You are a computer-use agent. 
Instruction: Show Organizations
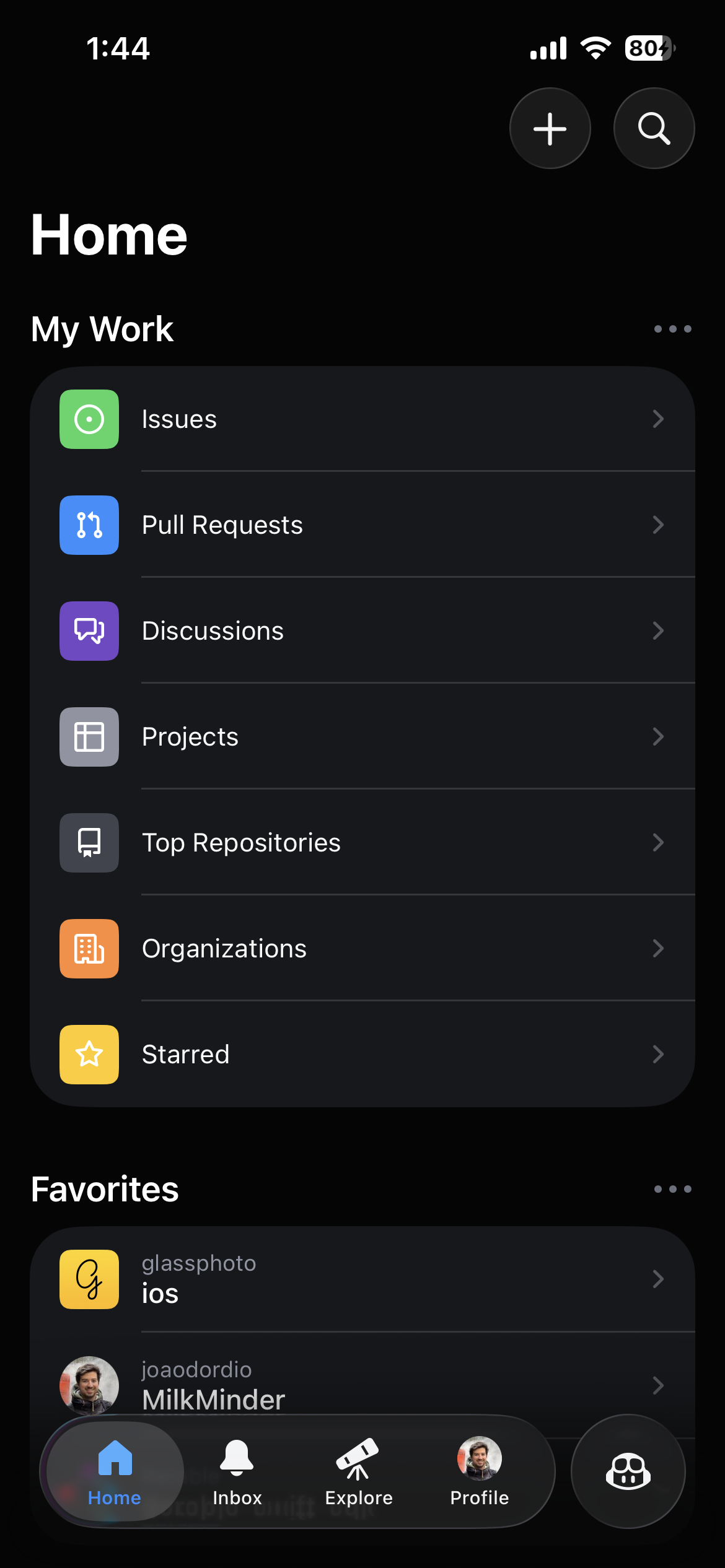point(362,949)
